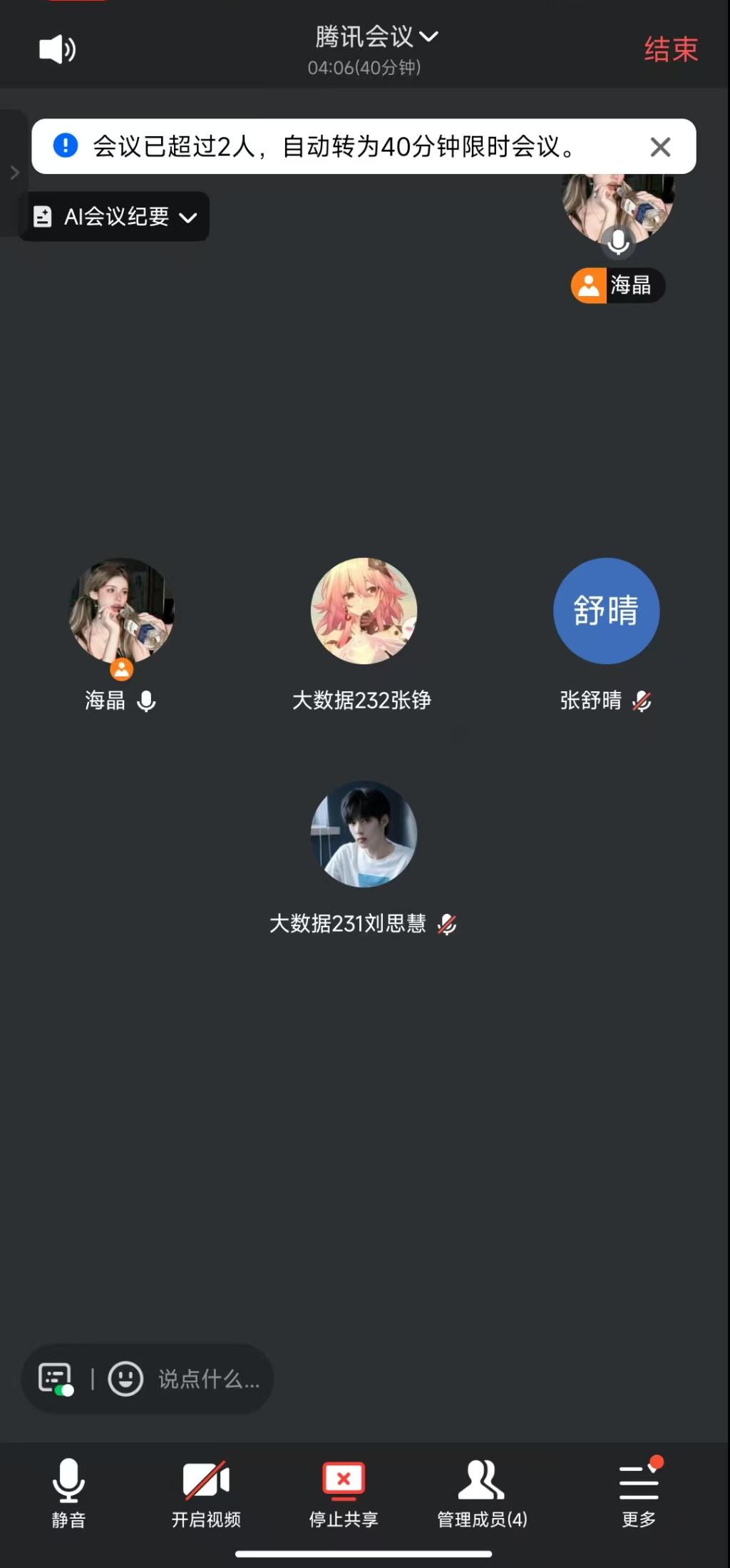Select participant 张舒晴
Screen dimensions: 730x1568
[x=606, y=611]
